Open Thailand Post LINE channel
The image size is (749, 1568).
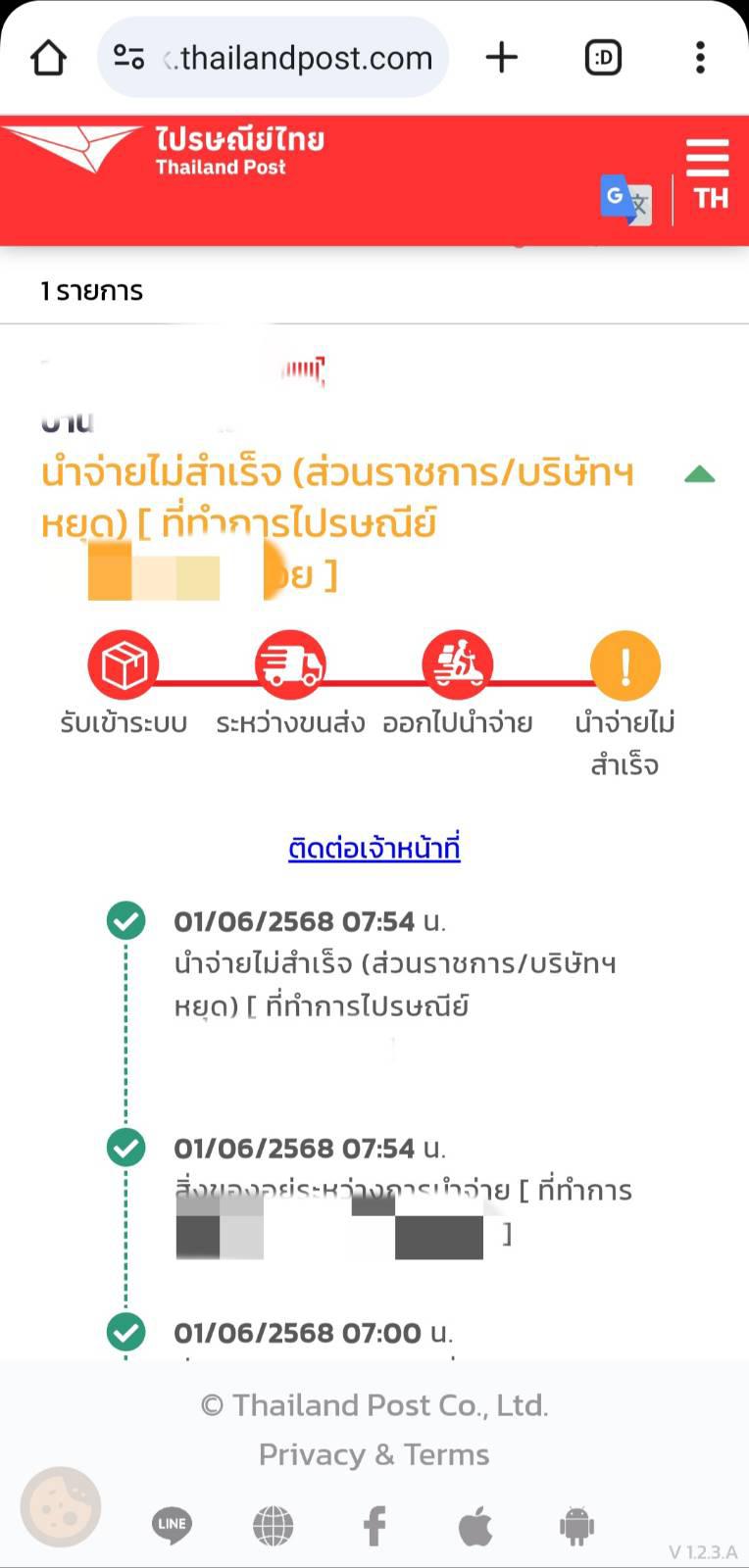172,1525
